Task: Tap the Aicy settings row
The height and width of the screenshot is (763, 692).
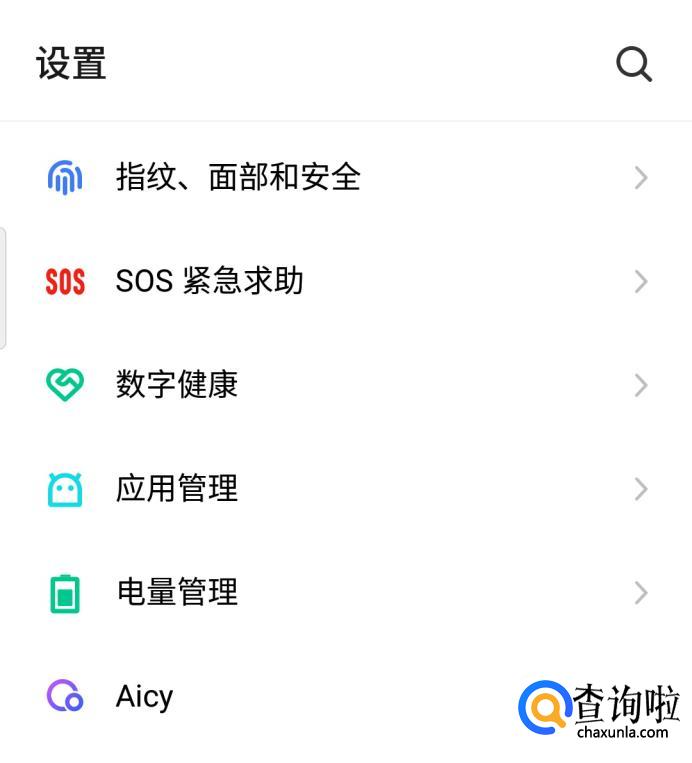Action: tap(145, 696)
